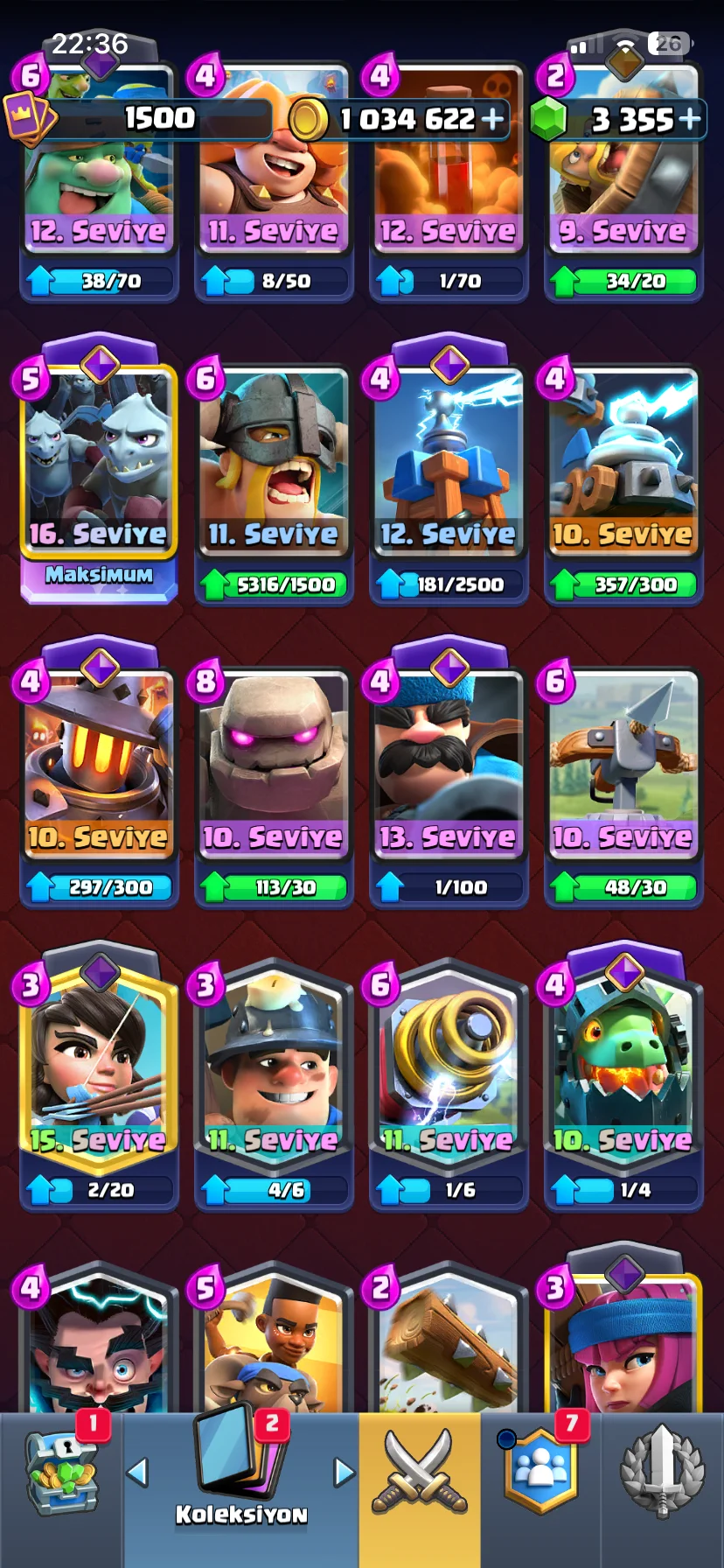Tap the plus to add gold
This screenshot has height=1568, width=724.
coord(492,118)
